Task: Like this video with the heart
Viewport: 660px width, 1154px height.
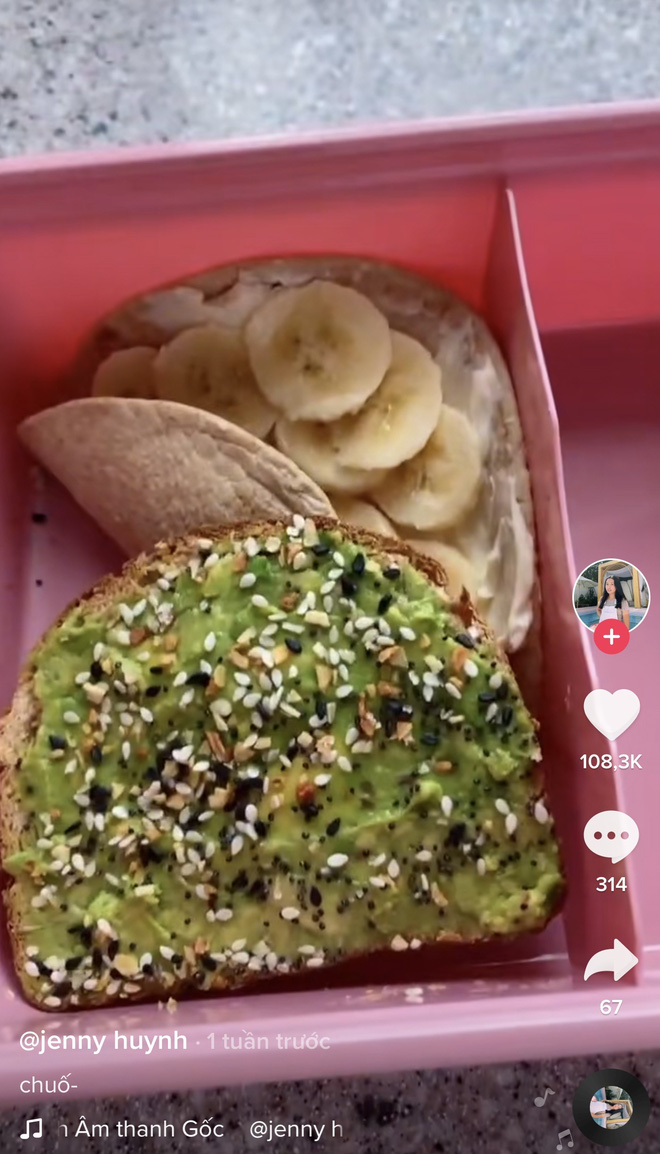Action: [x=611, y=714]
